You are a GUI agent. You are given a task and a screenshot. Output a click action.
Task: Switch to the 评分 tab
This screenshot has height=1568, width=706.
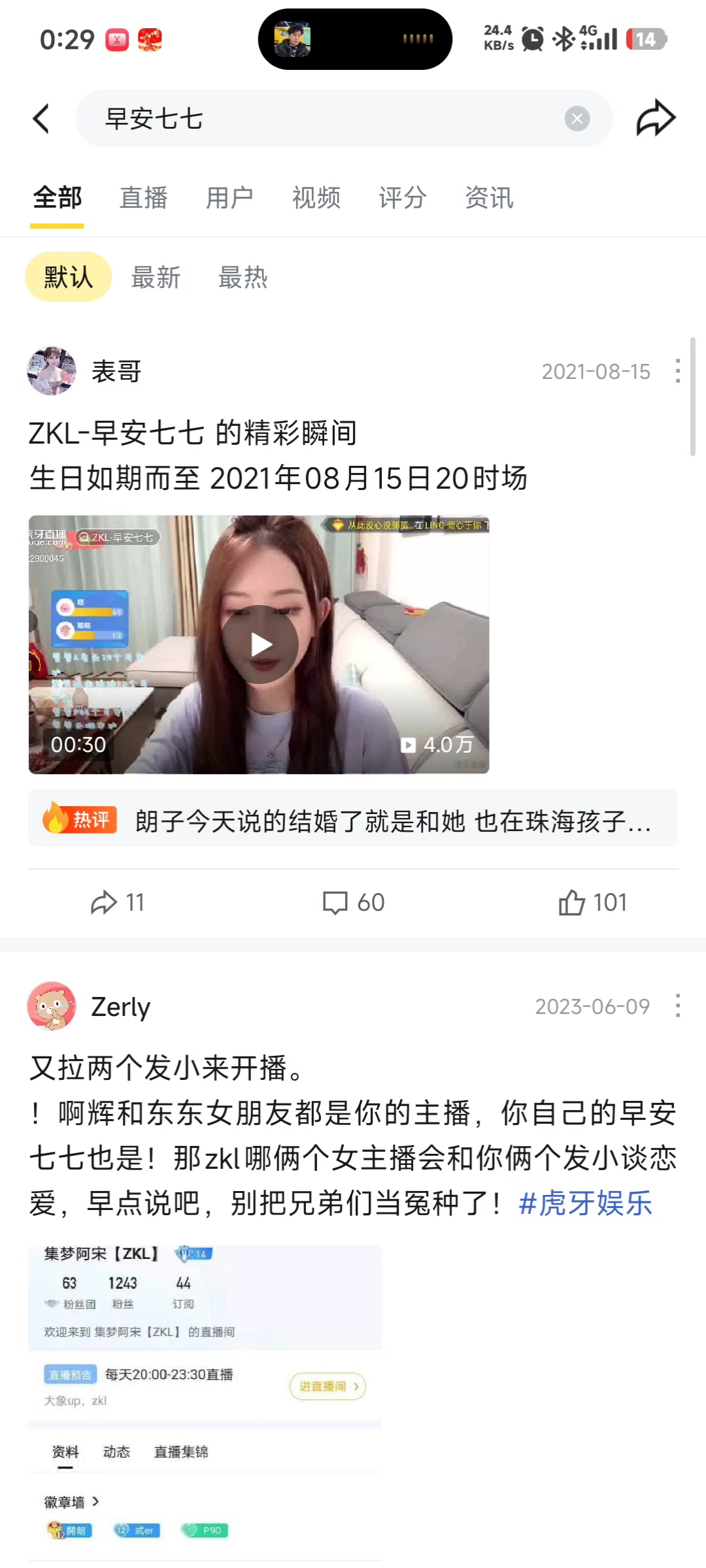pos(402,198)
